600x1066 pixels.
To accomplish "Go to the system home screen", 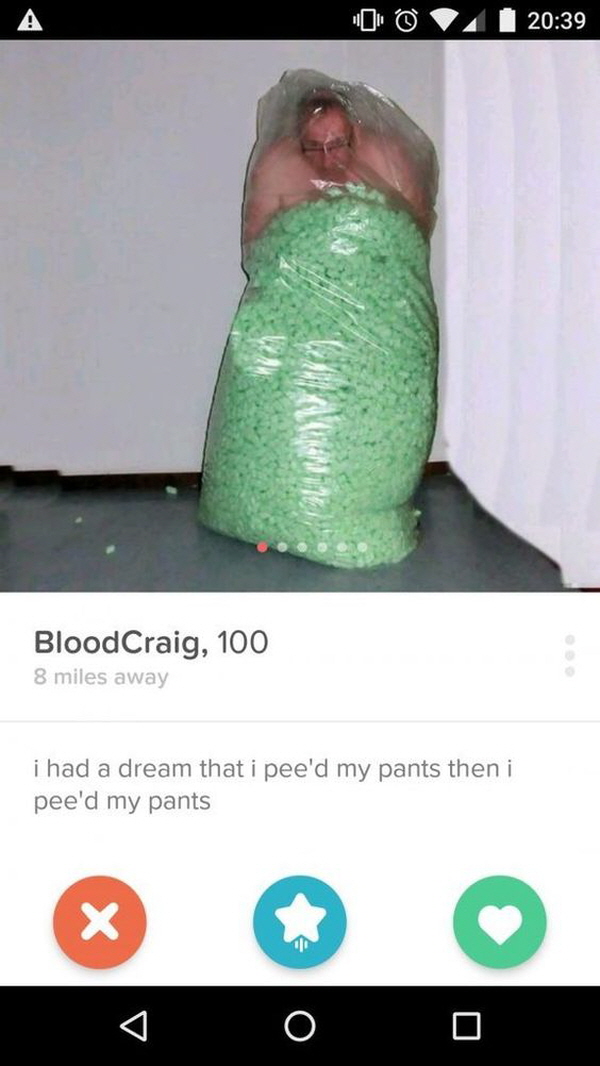I will click(x=299, y=1025).
